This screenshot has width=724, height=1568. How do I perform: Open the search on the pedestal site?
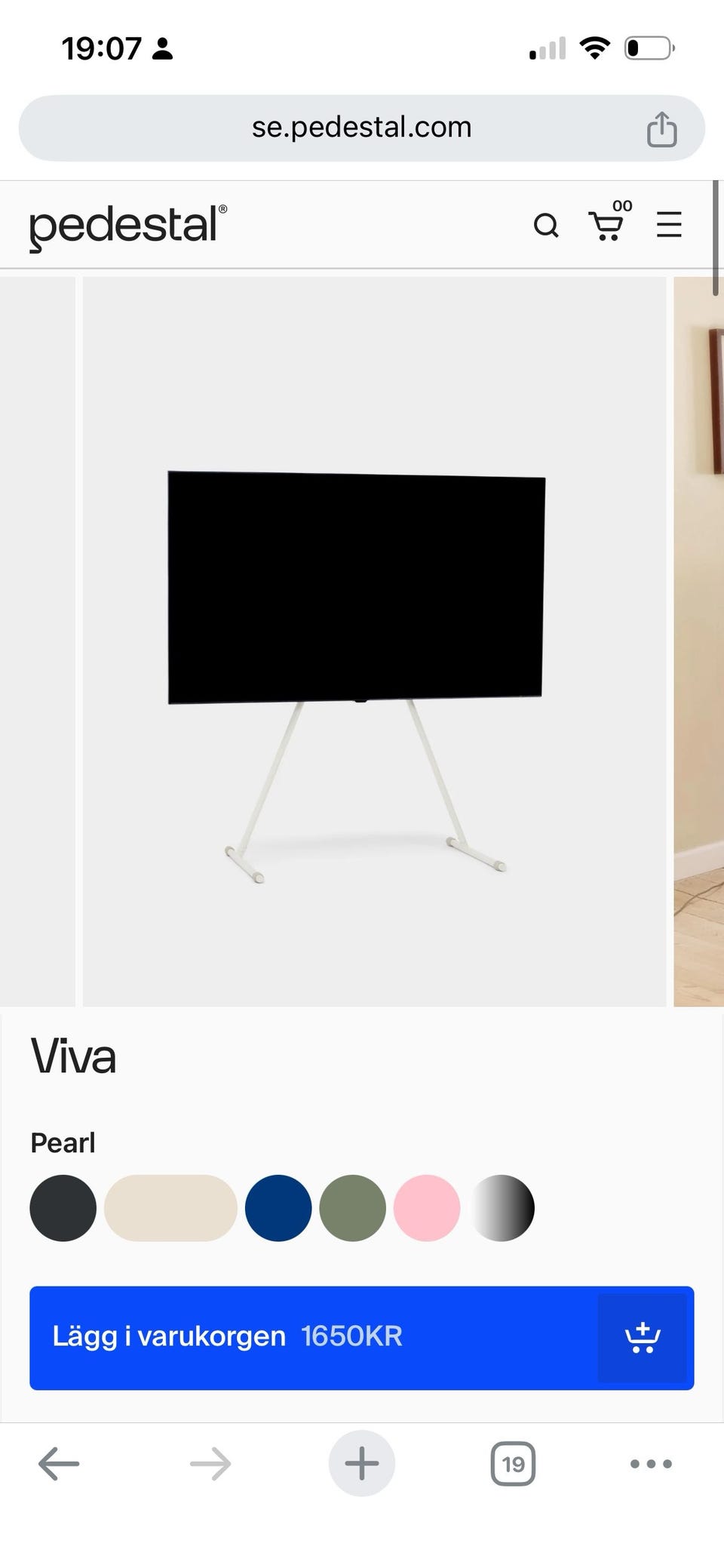(x=546, y=225)
